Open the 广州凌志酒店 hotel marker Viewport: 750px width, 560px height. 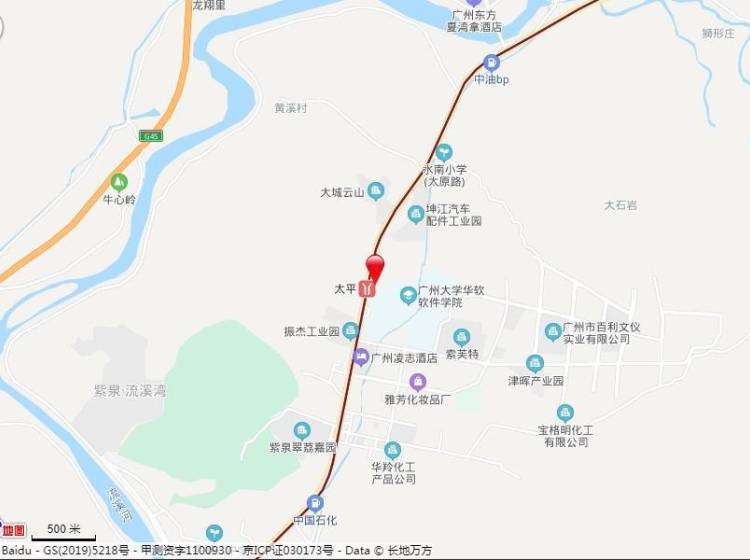point(360,357)
